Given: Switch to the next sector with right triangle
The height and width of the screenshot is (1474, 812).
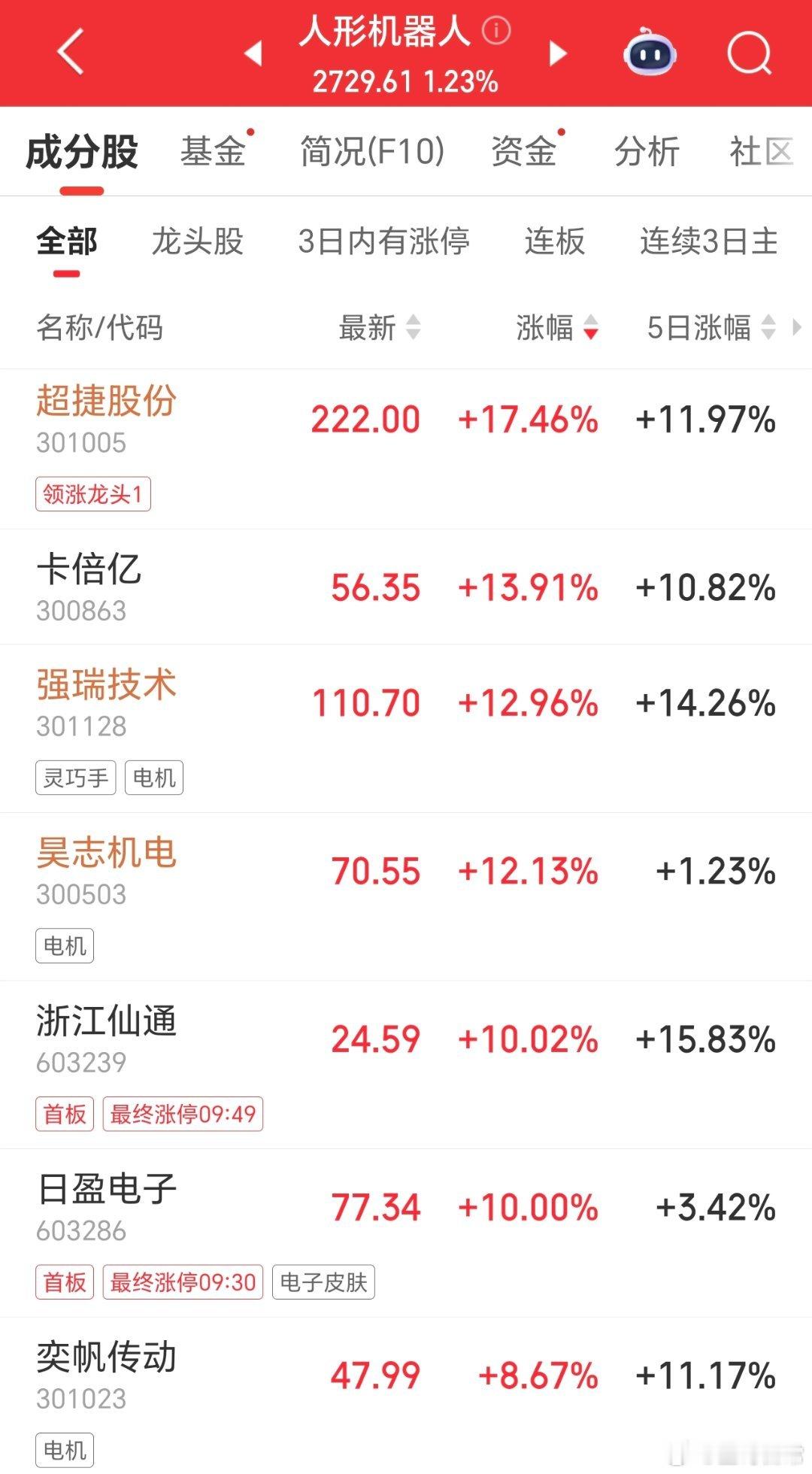Looking at the screenshot, I should (557, 53).
